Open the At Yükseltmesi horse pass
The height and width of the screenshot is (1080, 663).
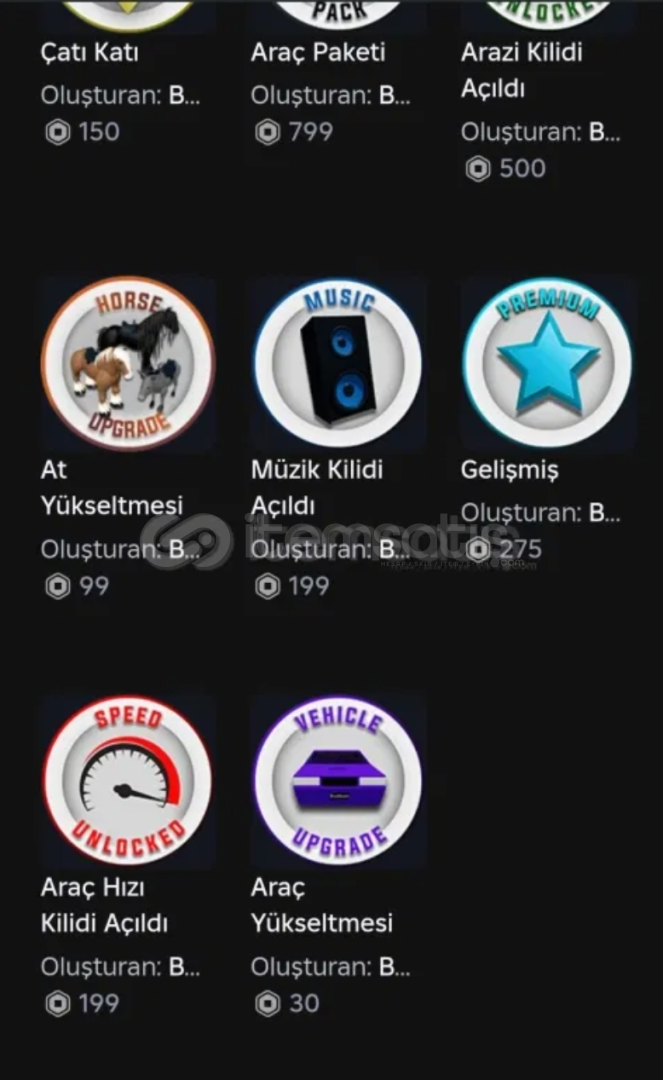(x=127, y=364)
